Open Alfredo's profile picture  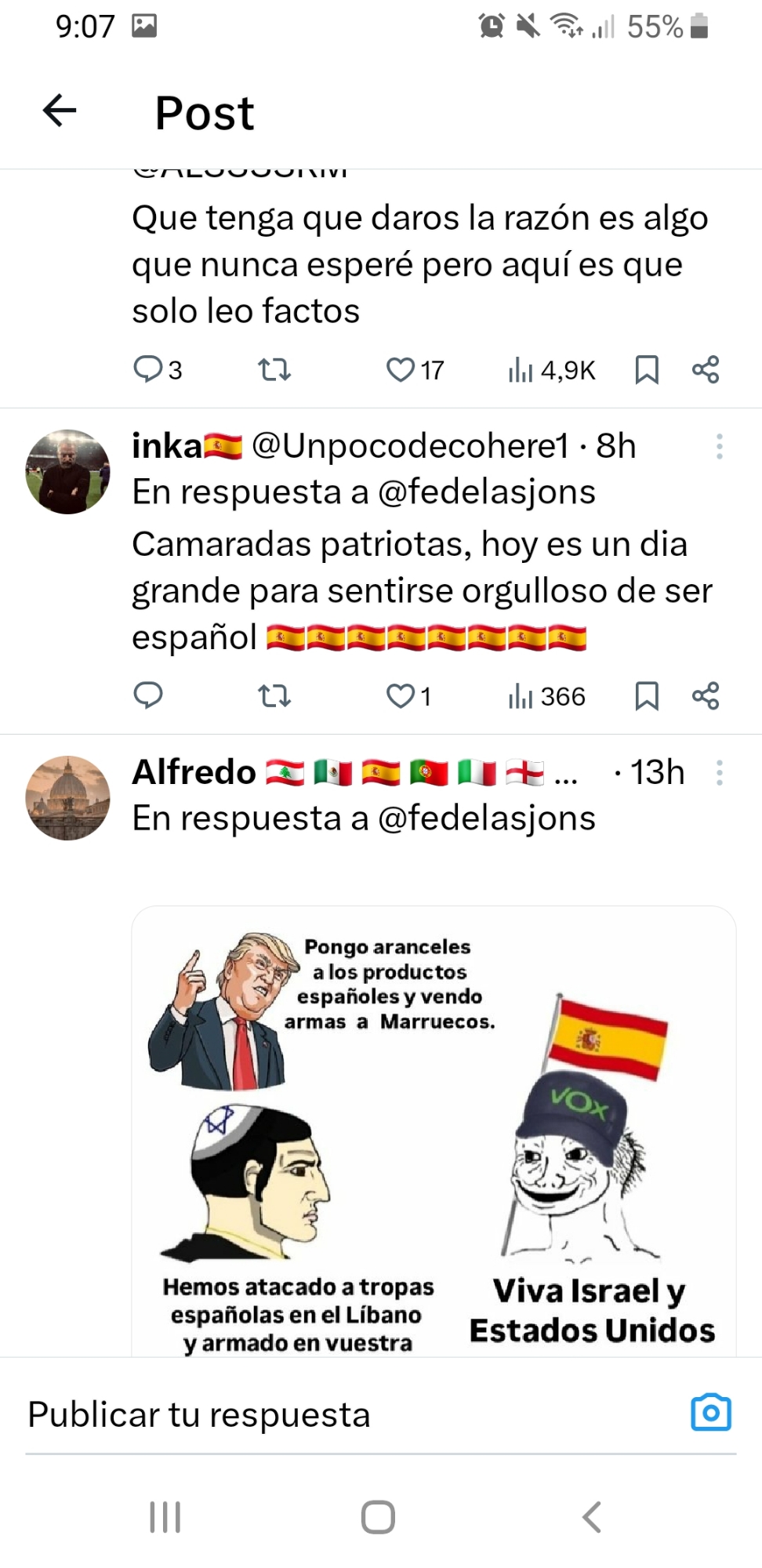(68, 798)
